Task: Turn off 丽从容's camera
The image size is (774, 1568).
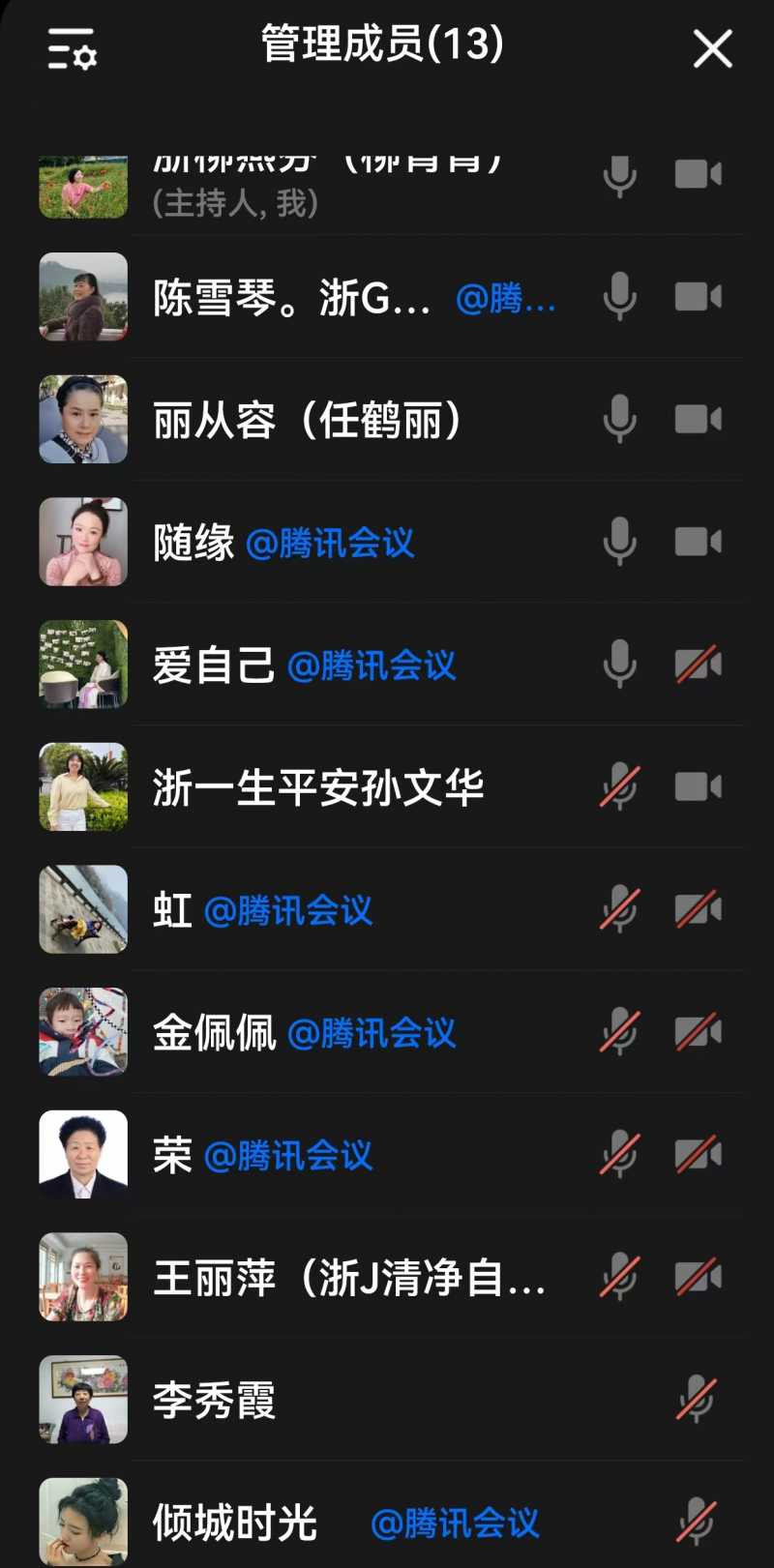Action: pyautogui.click(x=698, y=420)
